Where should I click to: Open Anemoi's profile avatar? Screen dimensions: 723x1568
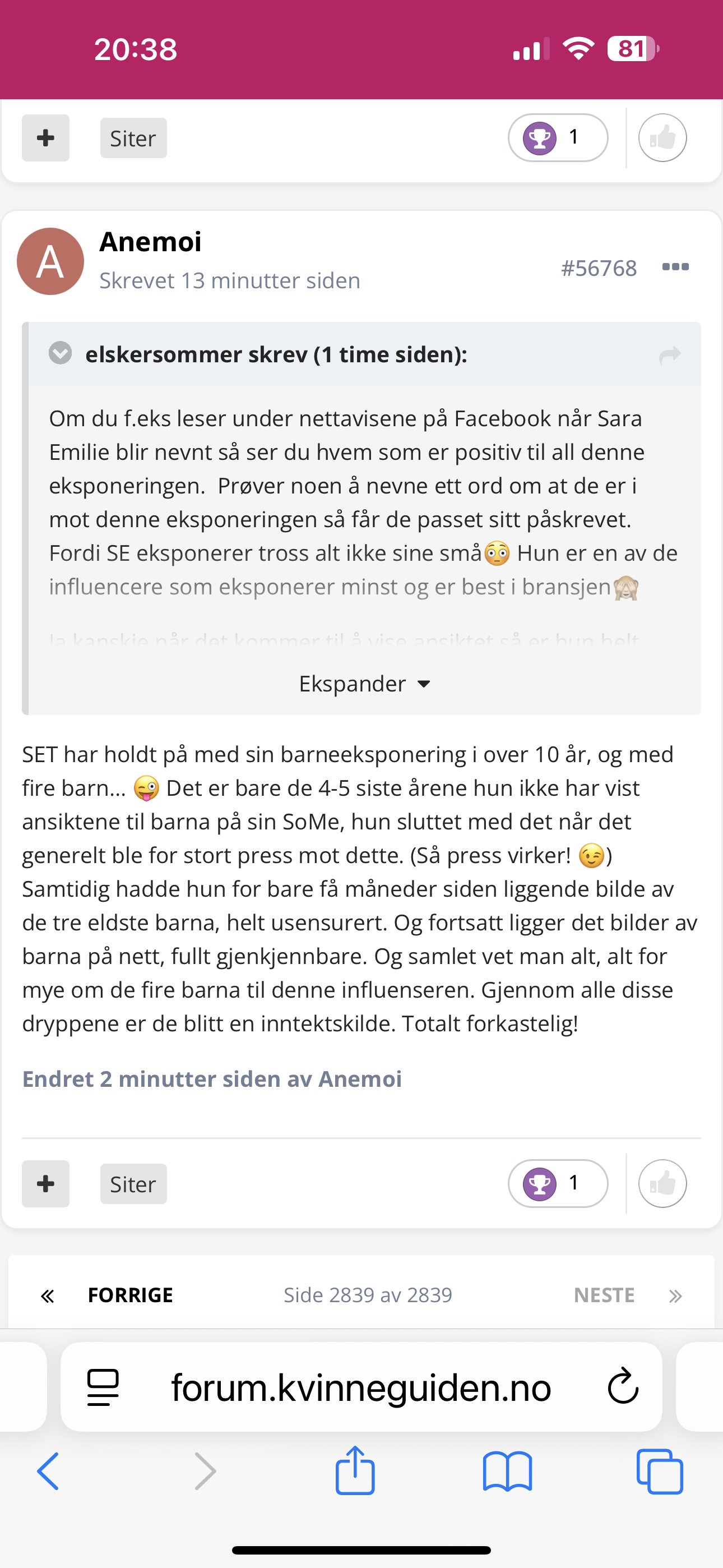pyautogui.click(x=50, y=261)
